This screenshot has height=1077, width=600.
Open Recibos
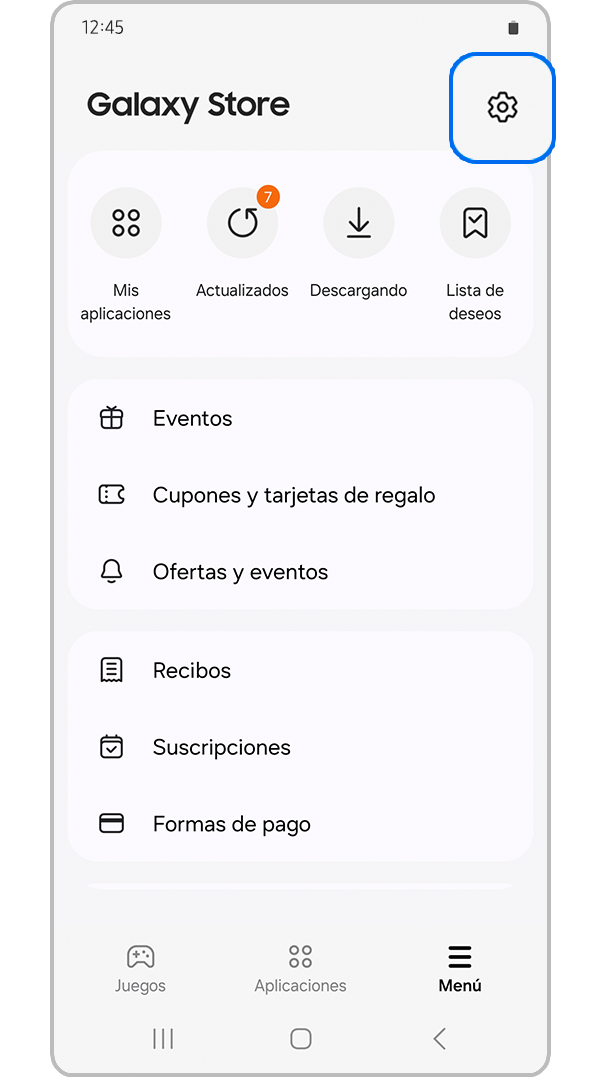pos(300,671)
